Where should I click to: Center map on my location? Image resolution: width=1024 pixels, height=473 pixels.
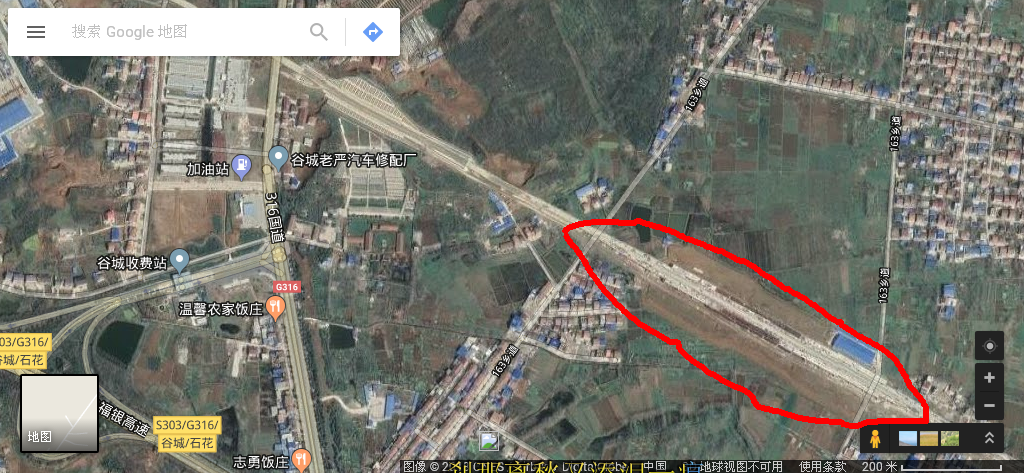pyautogui.click(x=989, y=346)
